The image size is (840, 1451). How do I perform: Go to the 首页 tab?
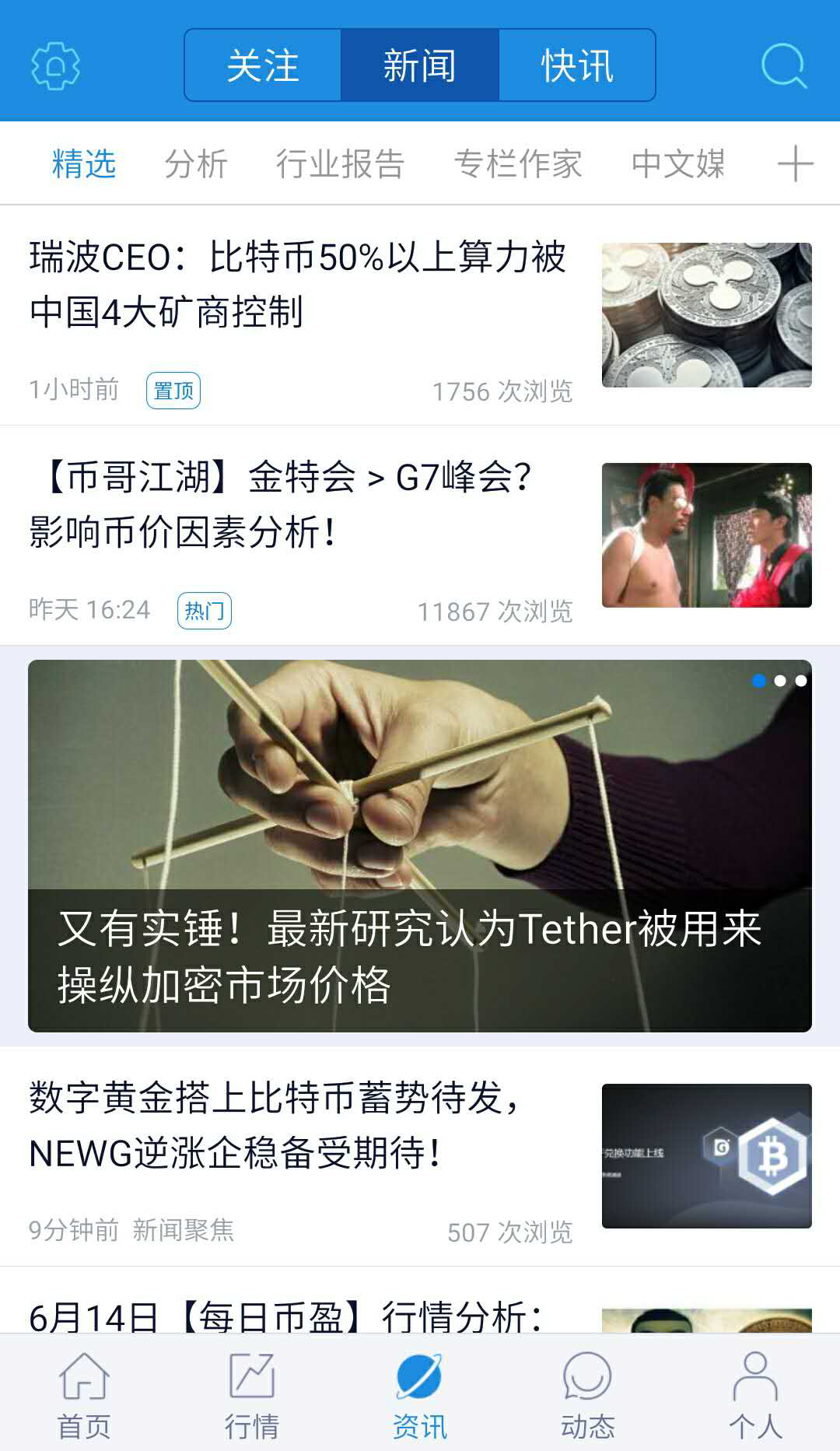click(x=84, y=1395)
